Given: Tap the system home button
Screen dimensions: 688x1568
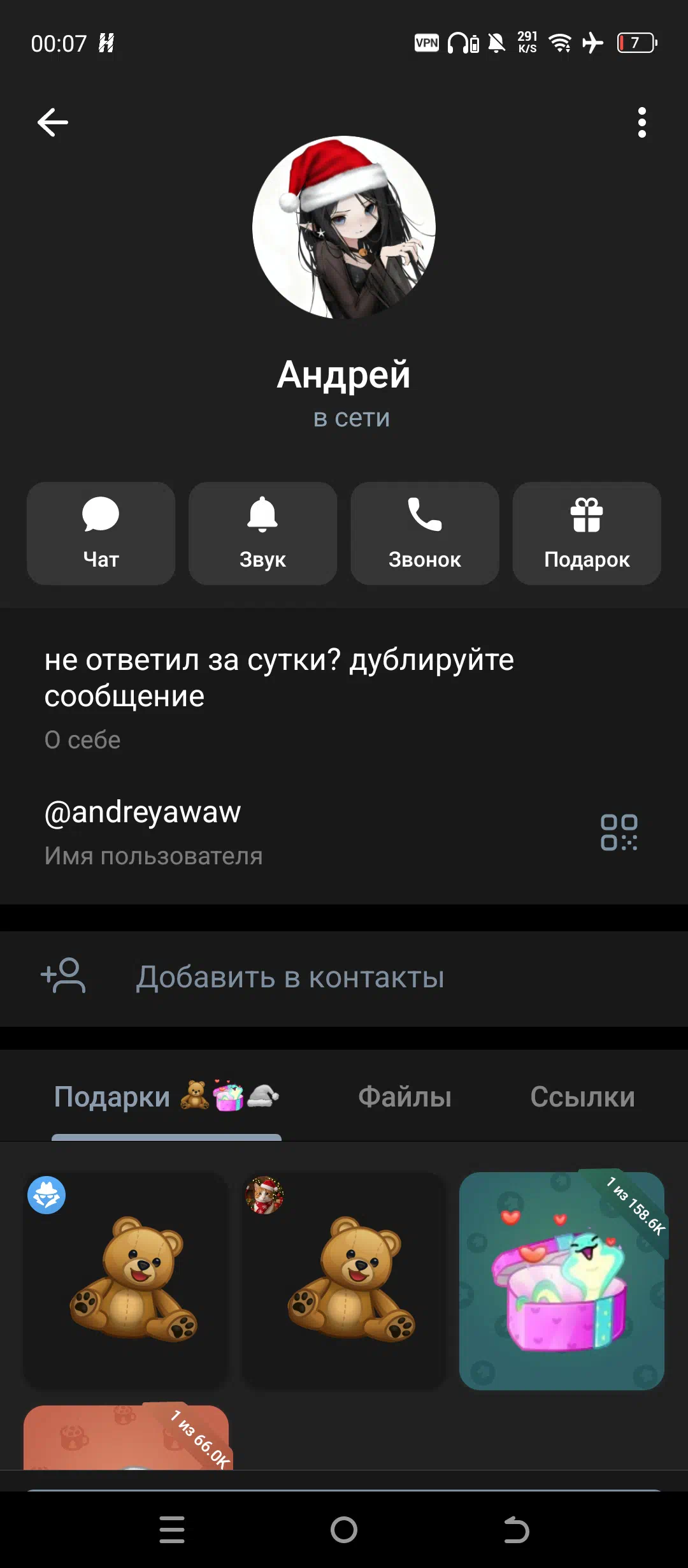Looking at the screenshot, I should [344, 1530].
